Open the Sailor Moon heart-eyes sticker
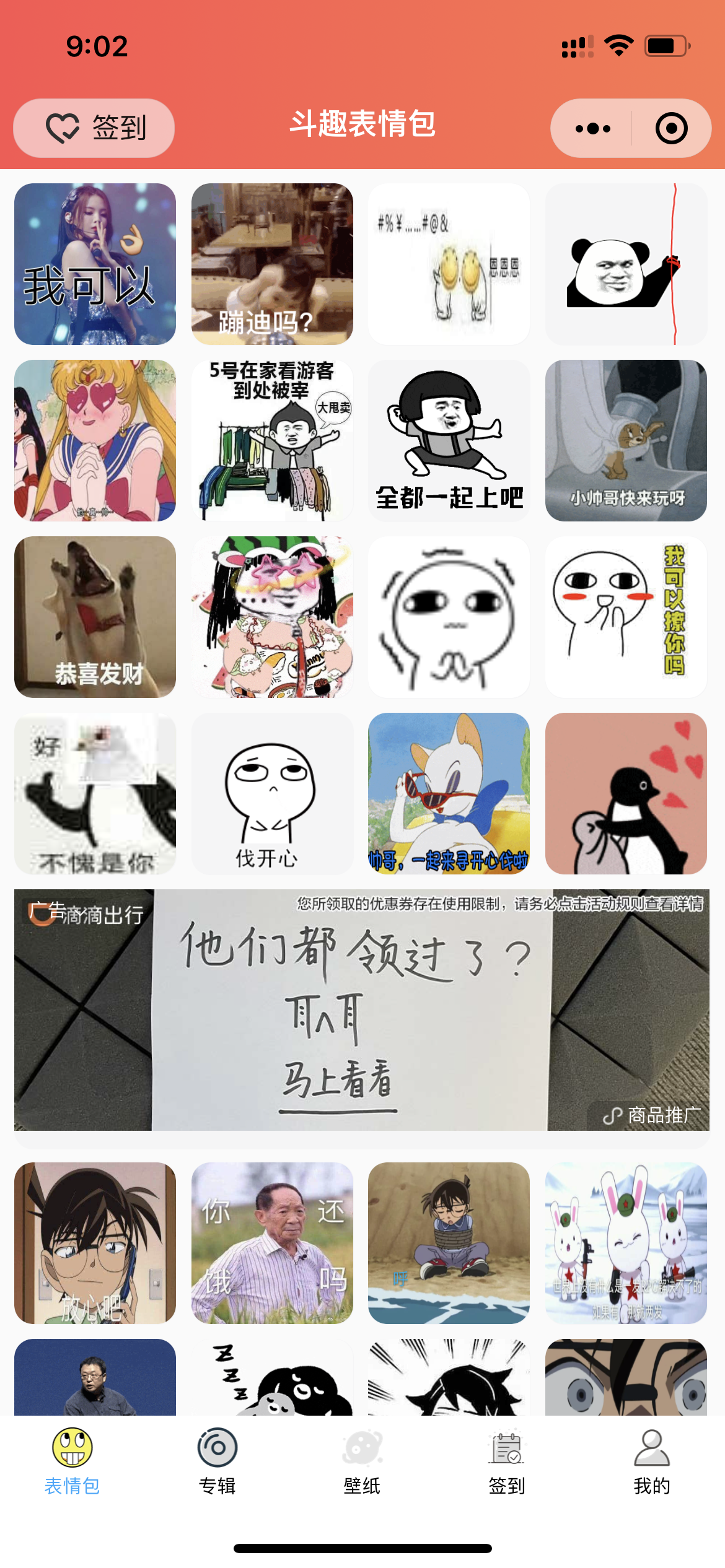Screen dimensions: 725x1568 (x=95, y=440)
